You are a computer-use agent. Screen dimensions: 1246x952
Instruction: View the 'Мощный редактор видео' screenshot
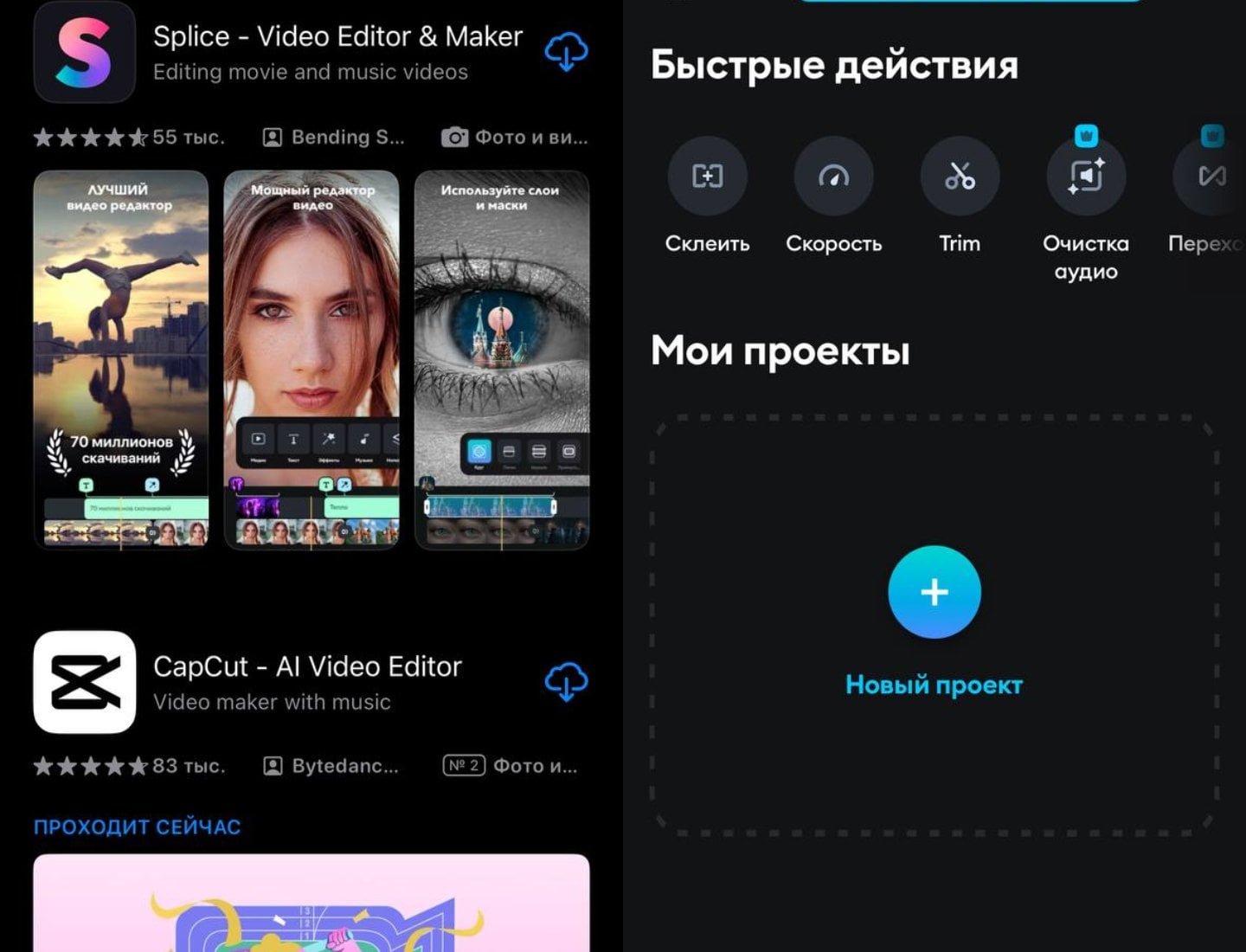pos(311,359)
